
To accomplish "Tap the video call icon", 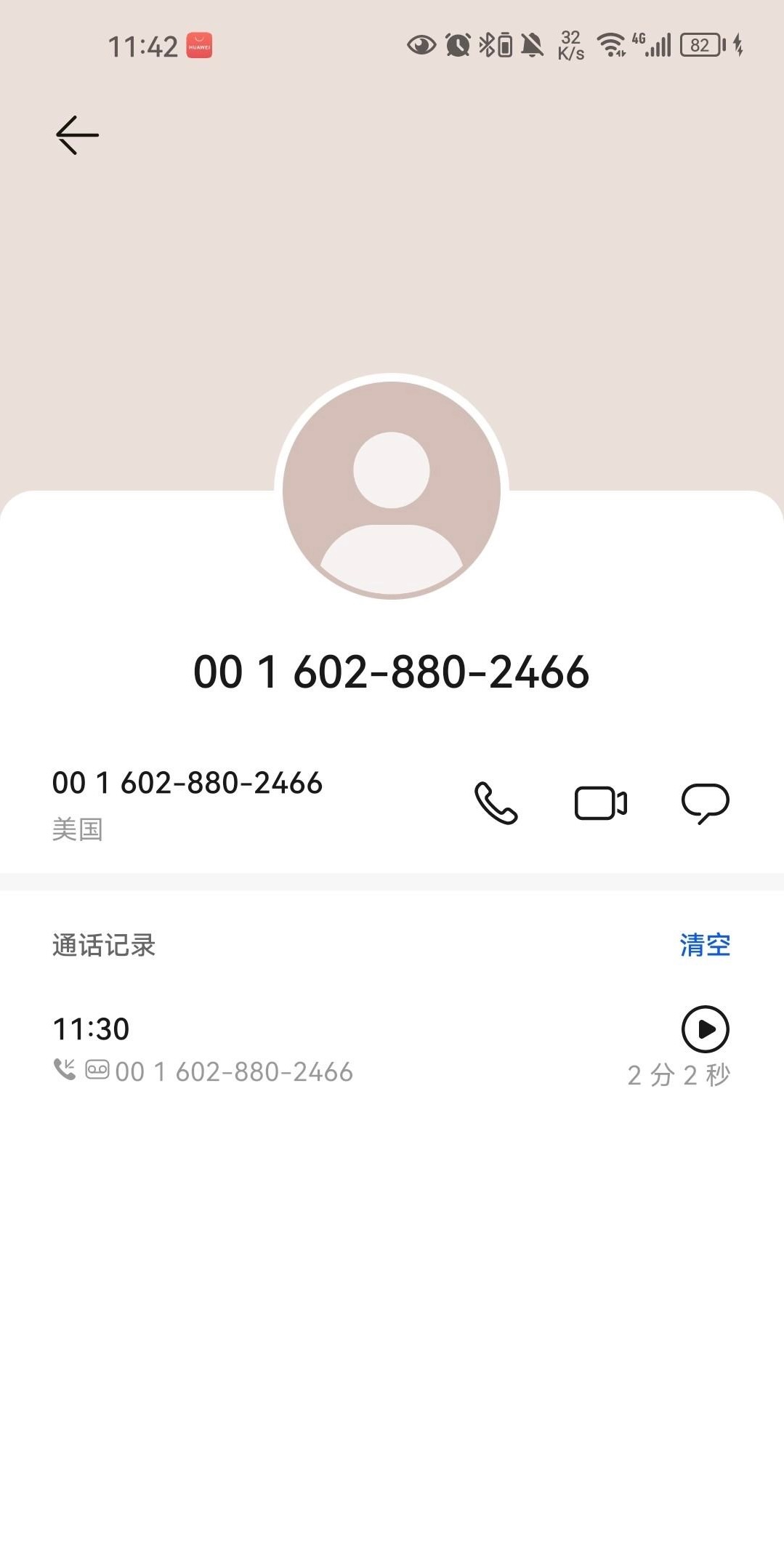I will pyautogui.click(x=600, y=802).
